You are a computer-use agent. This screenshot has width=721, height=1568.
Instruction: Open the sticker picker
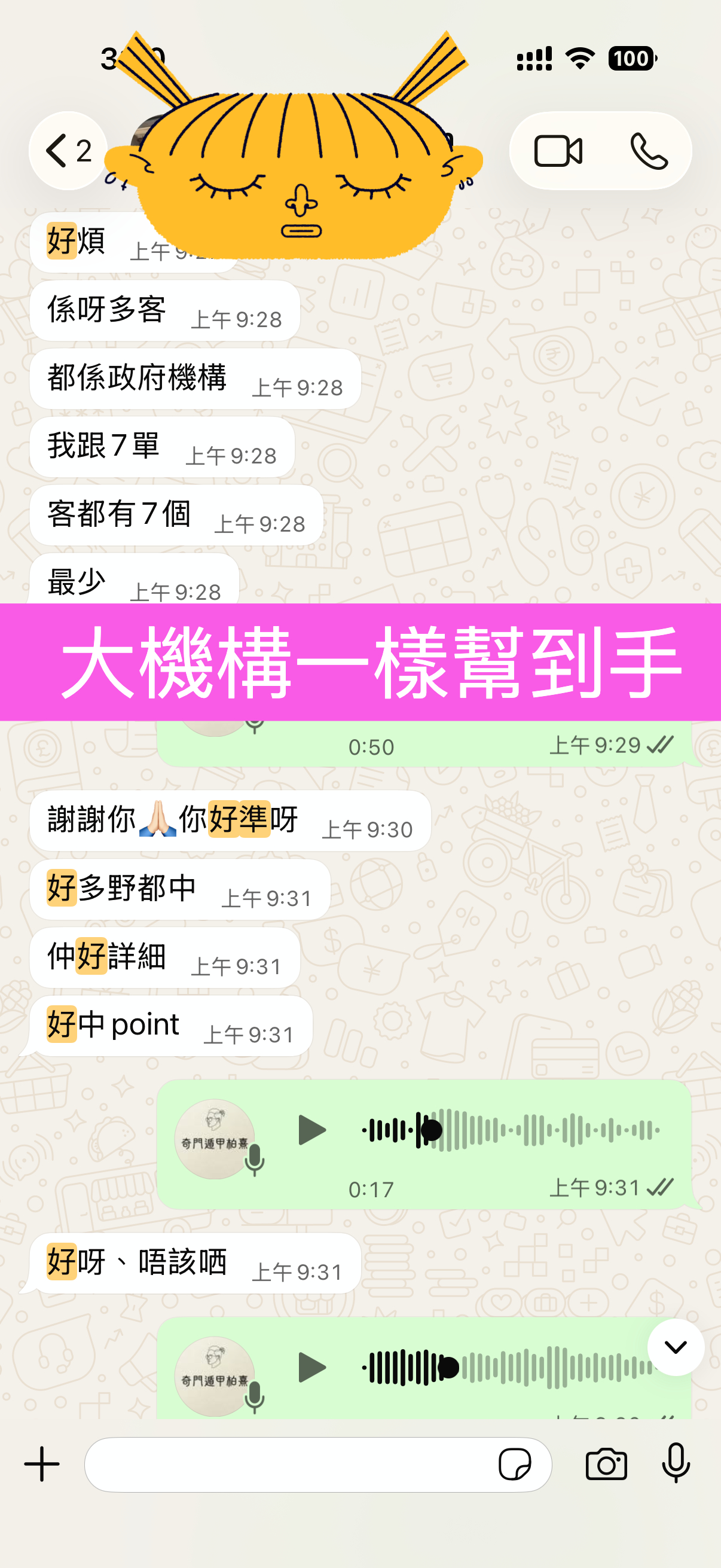tap(515, 1464)
